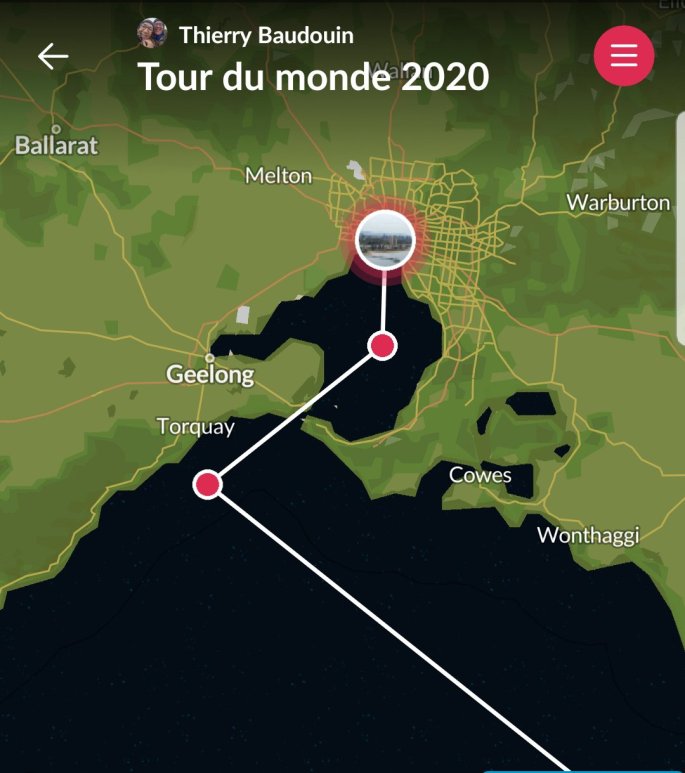Select the red step dot near Torquay
685x773 pixels.
point(207,485)
